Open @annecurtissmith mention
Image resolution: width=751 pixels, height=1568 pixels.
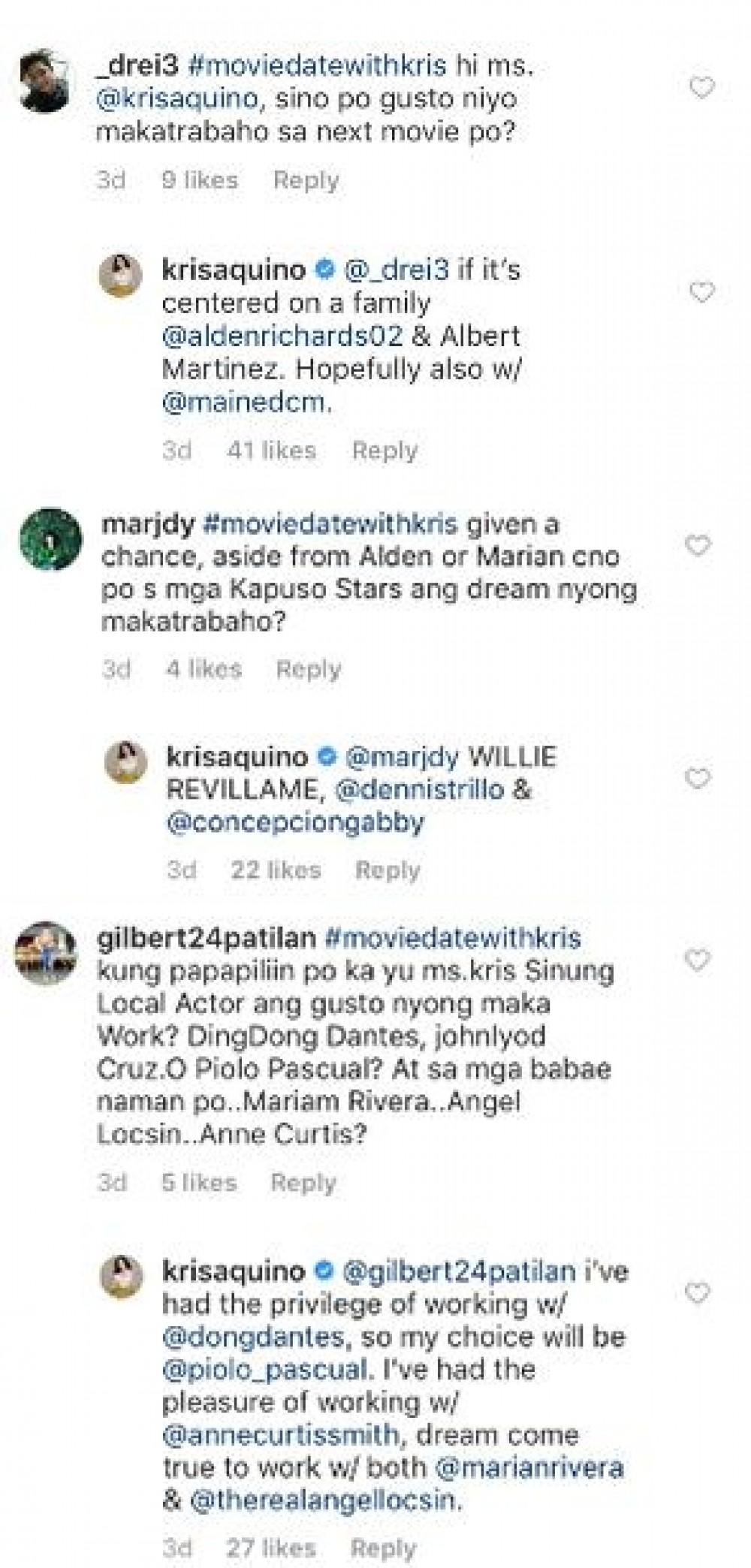(x=280, y=1435)
